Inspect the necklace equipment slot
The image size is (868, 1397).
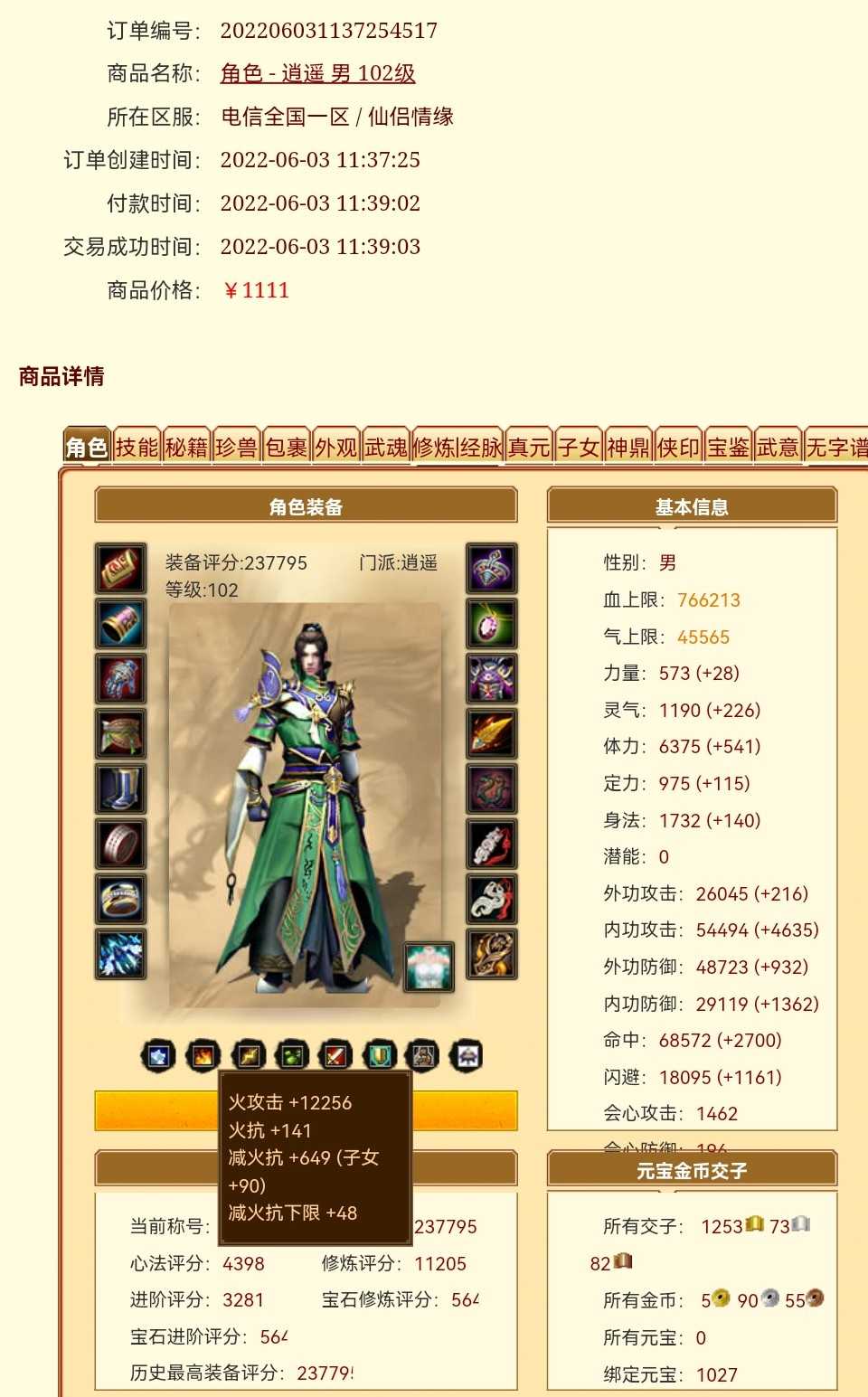pos(492,623)
